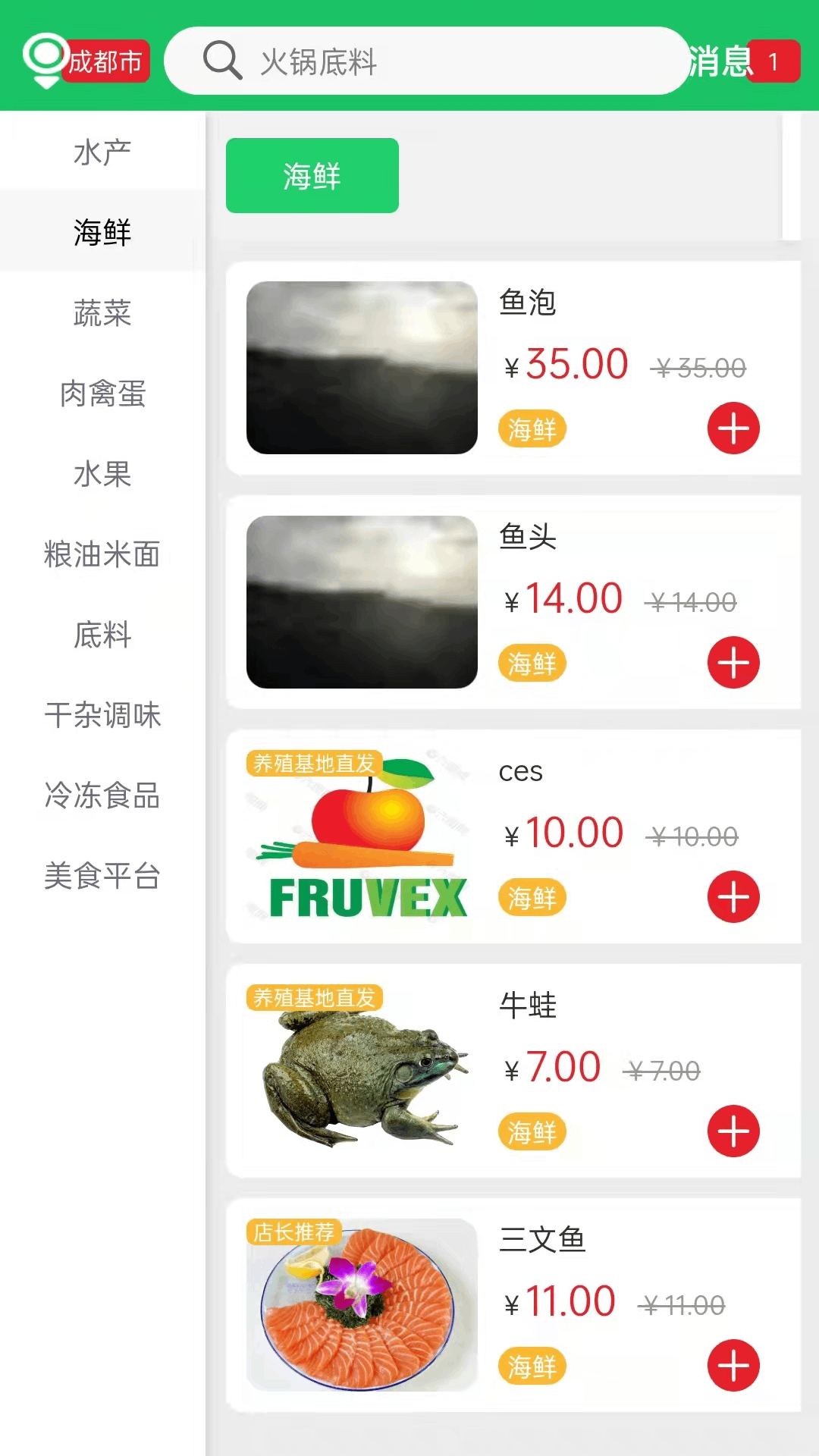Tap the 海鲜 tag under 牛蛙

pyautogui.click(x=532, y=1131)
